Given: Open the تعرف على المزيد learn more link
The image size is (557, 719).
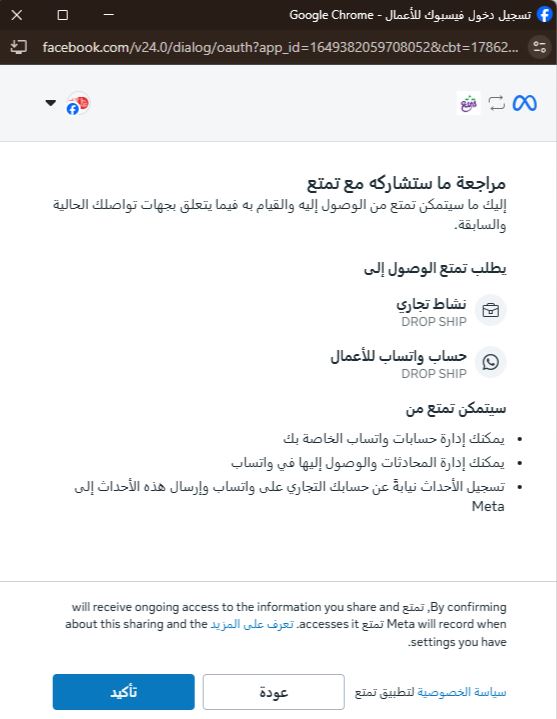Looking at the screenshot, I should click(252, 624).
